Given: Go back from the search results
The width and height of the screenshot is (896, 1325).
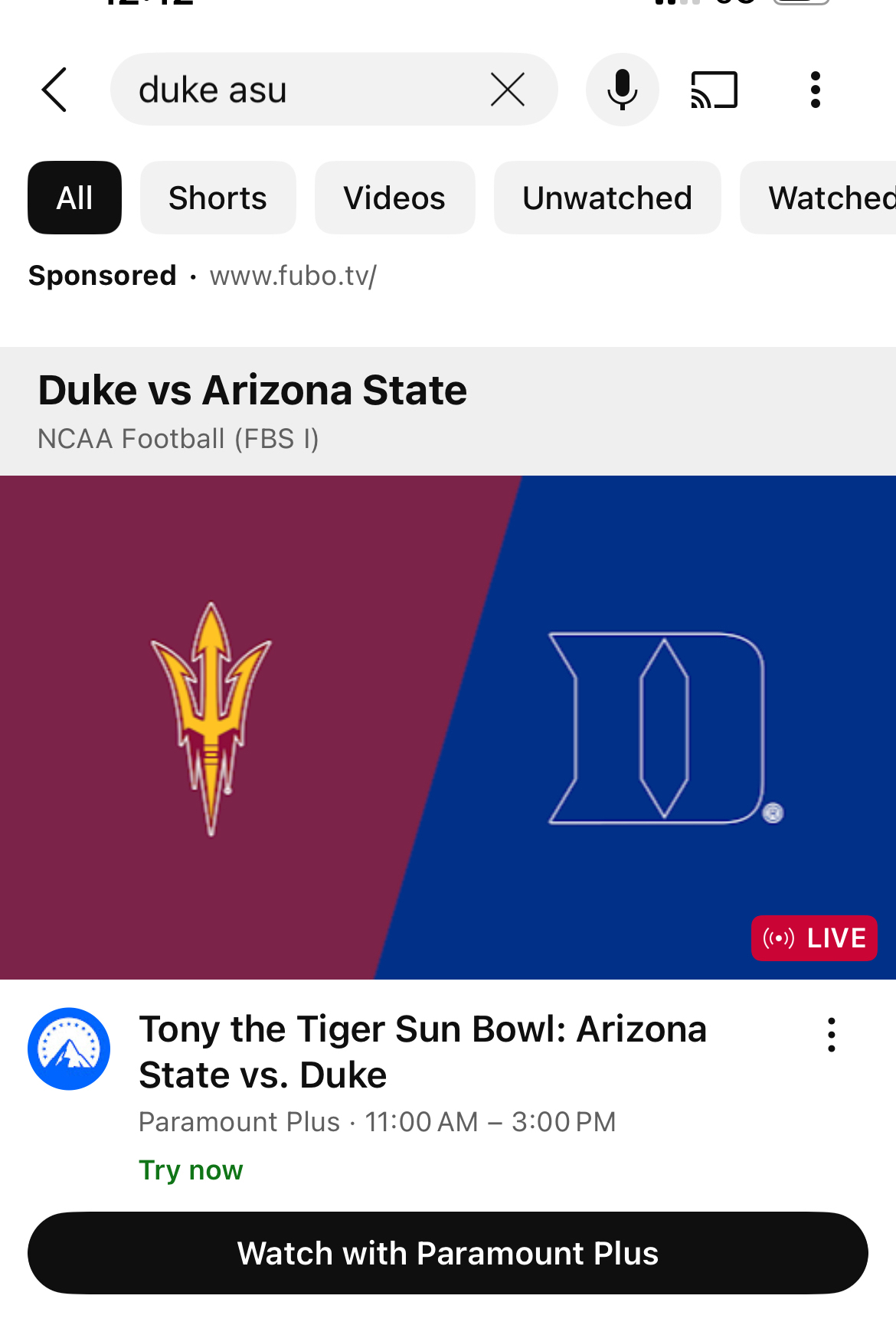Looking at the screenshot, I should coord(54,90).
